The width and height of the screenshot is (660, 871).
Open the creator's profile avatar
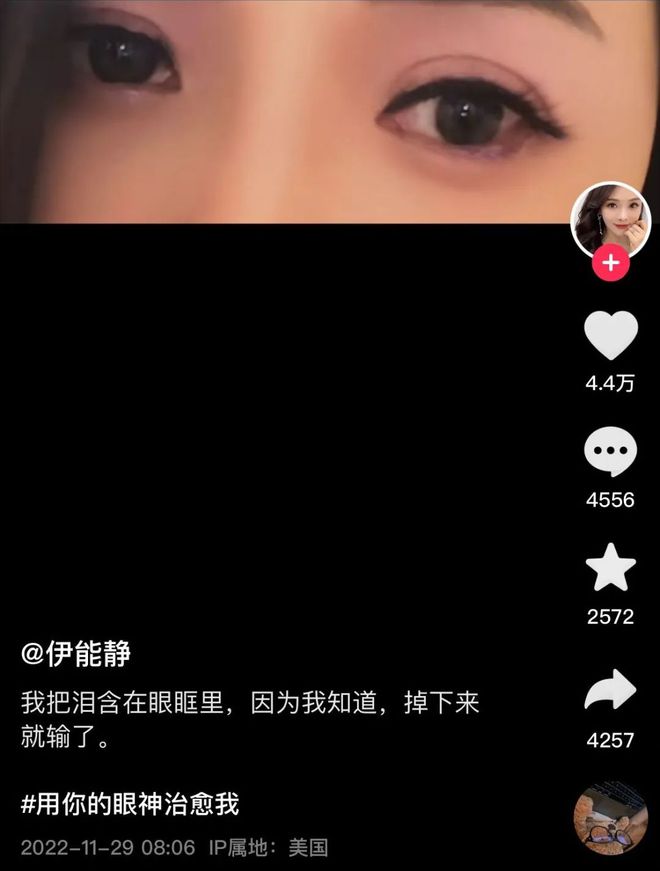point(610,220)
